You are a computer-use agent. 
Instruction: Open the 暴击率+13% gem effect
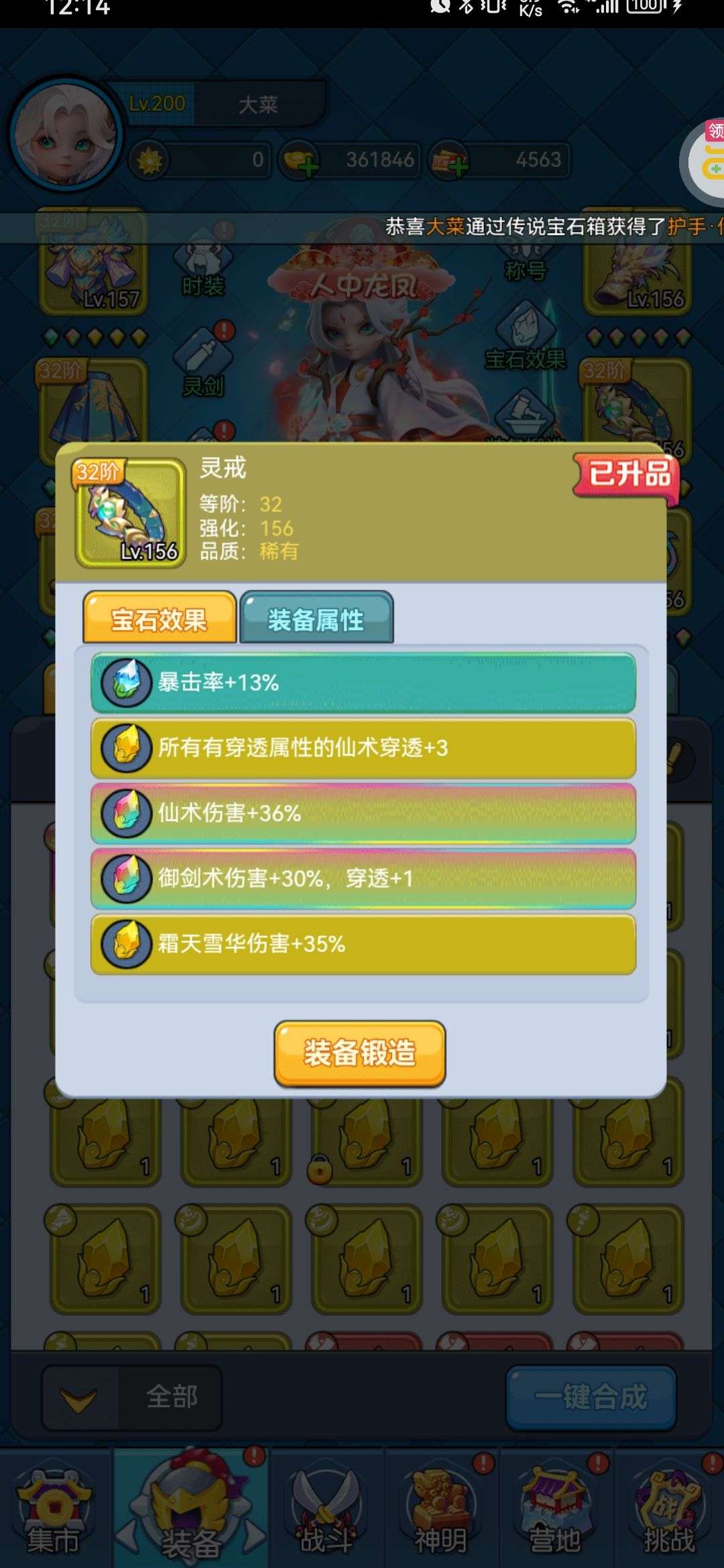click(x=363, y=683)
